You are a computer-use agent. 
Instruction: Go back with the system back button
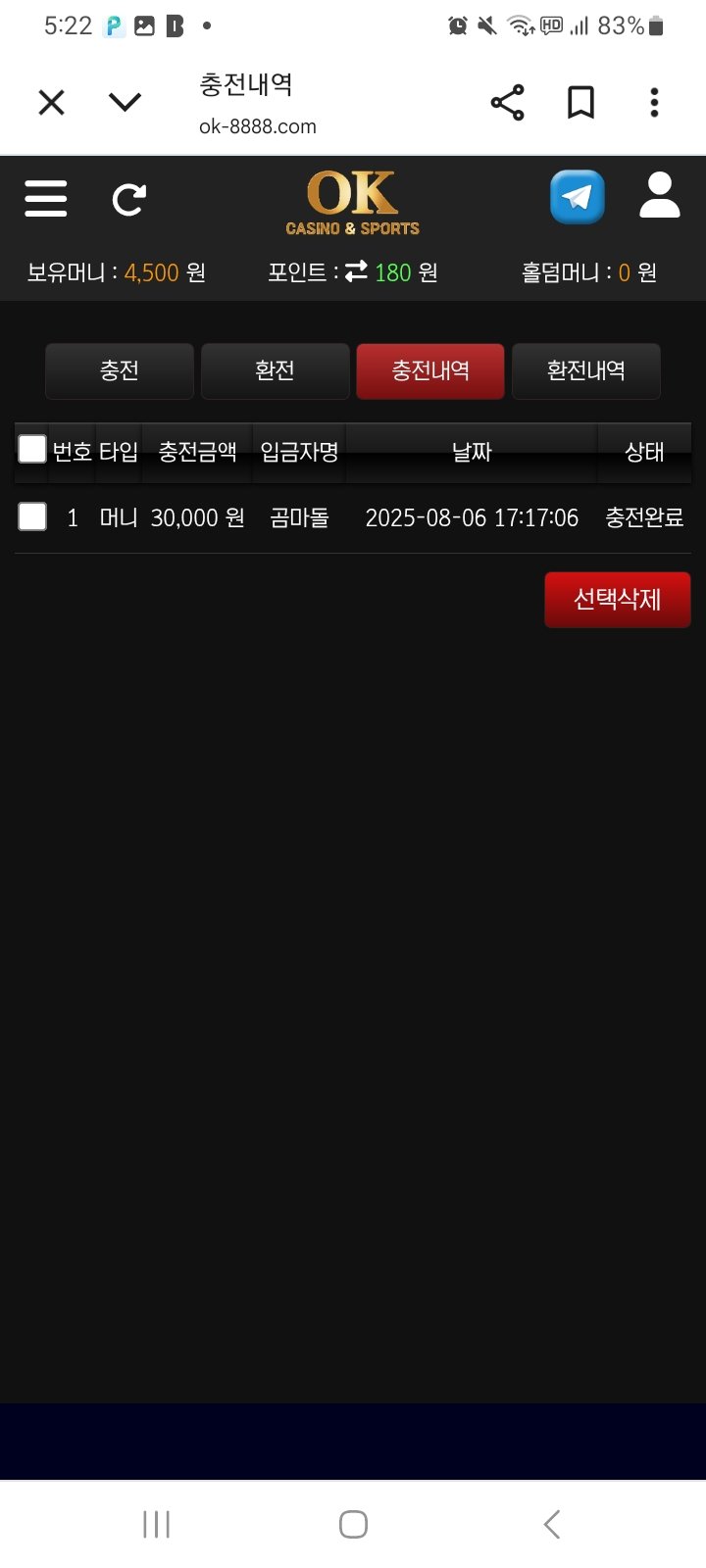551,1524
